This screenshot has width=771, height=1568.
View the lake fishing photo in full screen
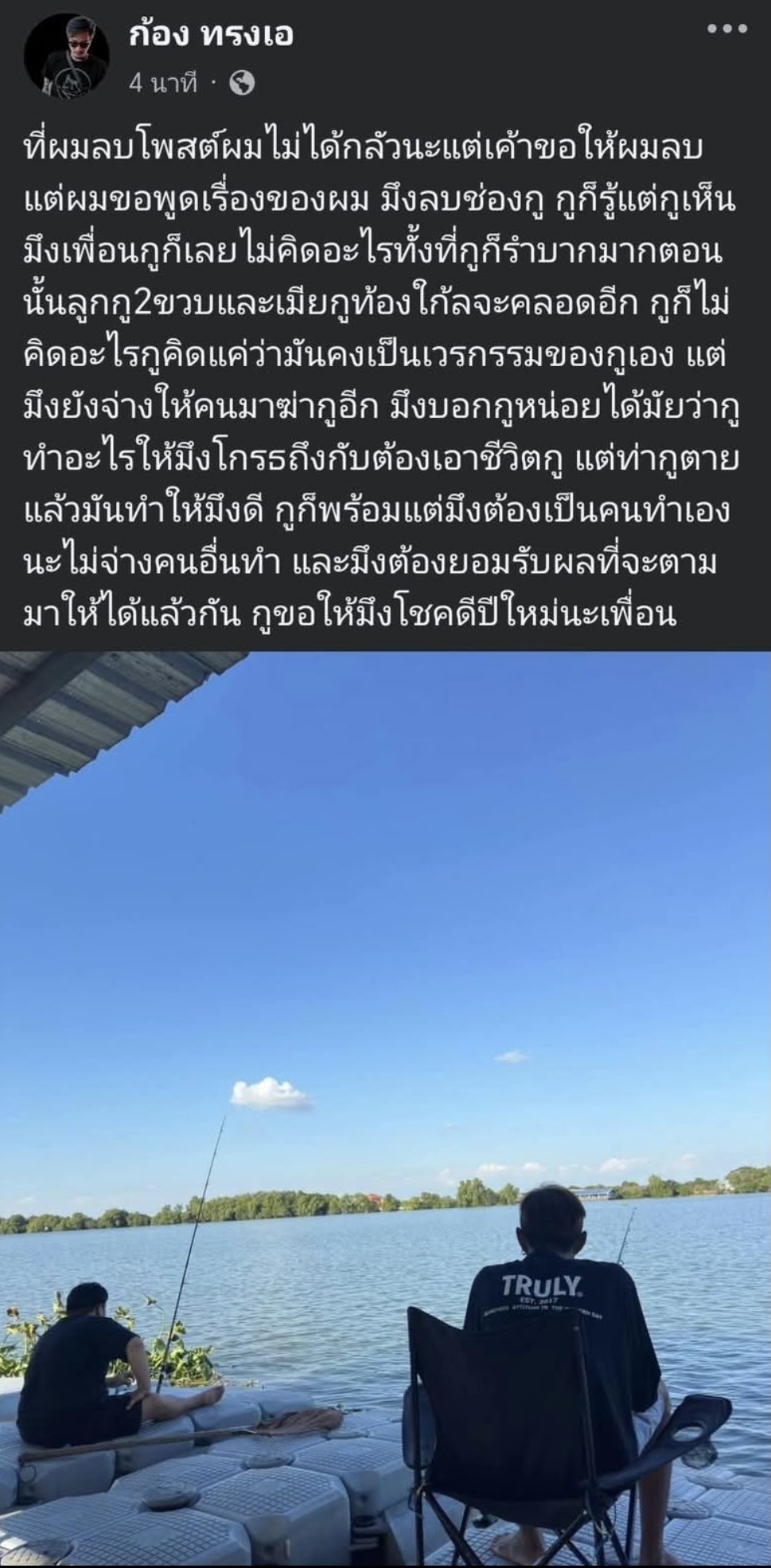[x=385, y=1106]
